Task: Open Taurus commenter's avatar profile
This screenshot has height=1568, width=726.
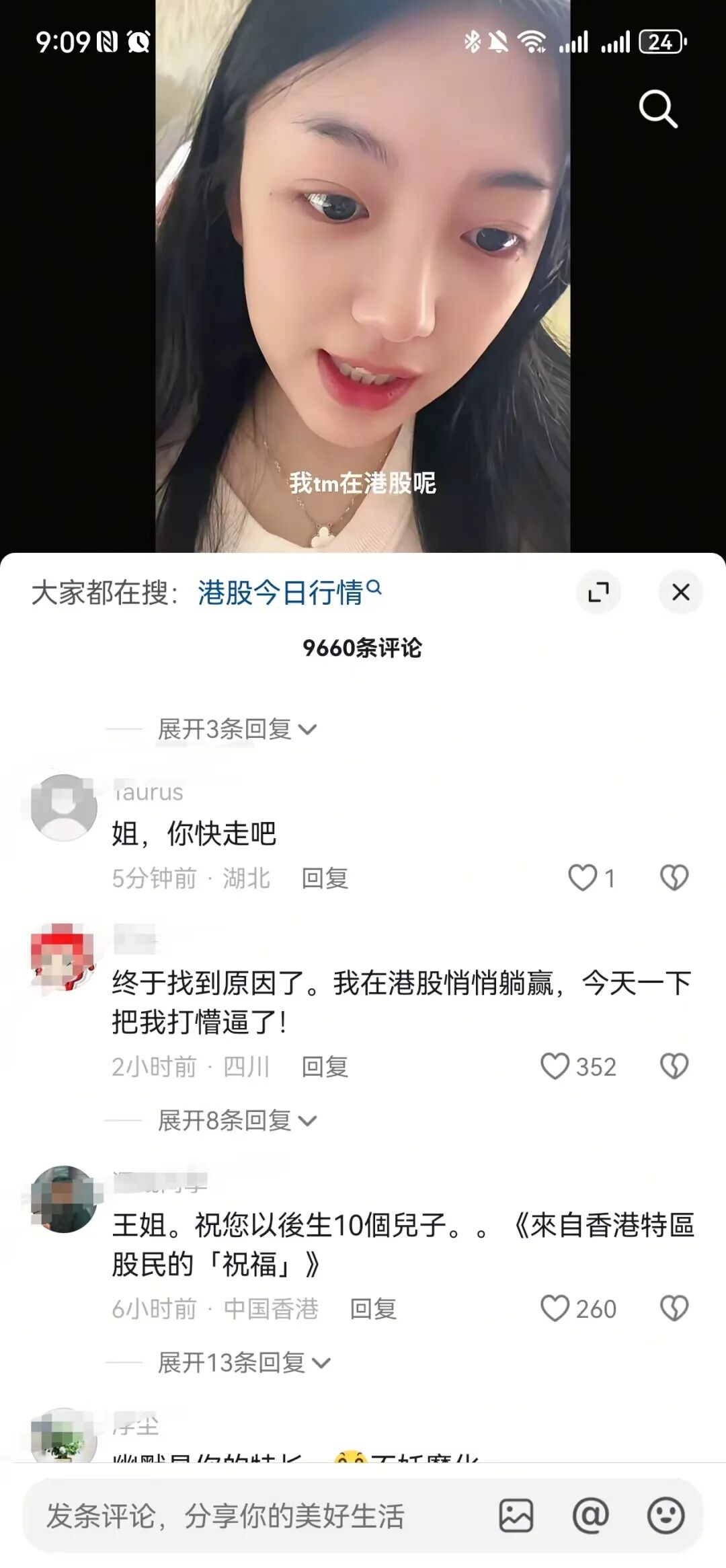Action: [x=64, y=807]
